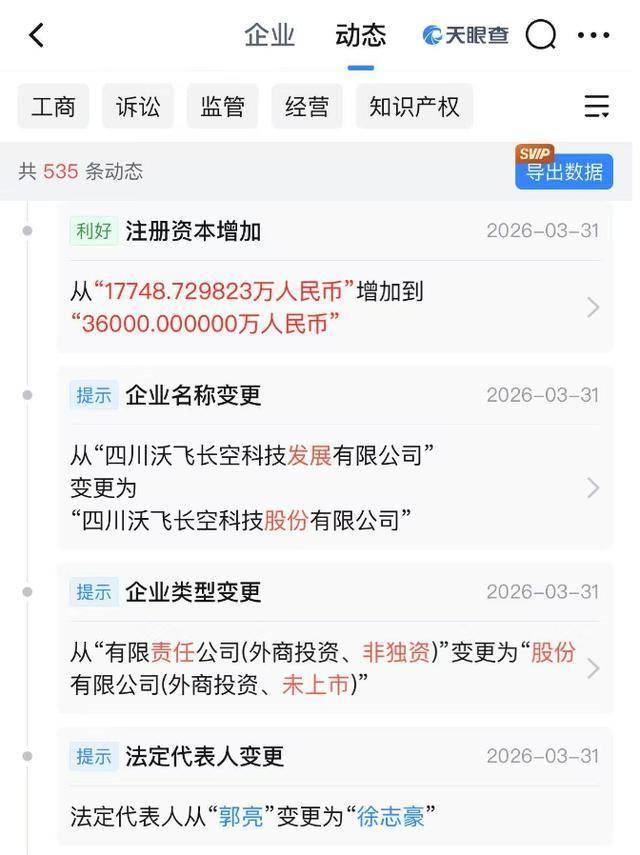Open the search magnifier icon
Viewport: 640px width, 855px height.
[541, 36]
